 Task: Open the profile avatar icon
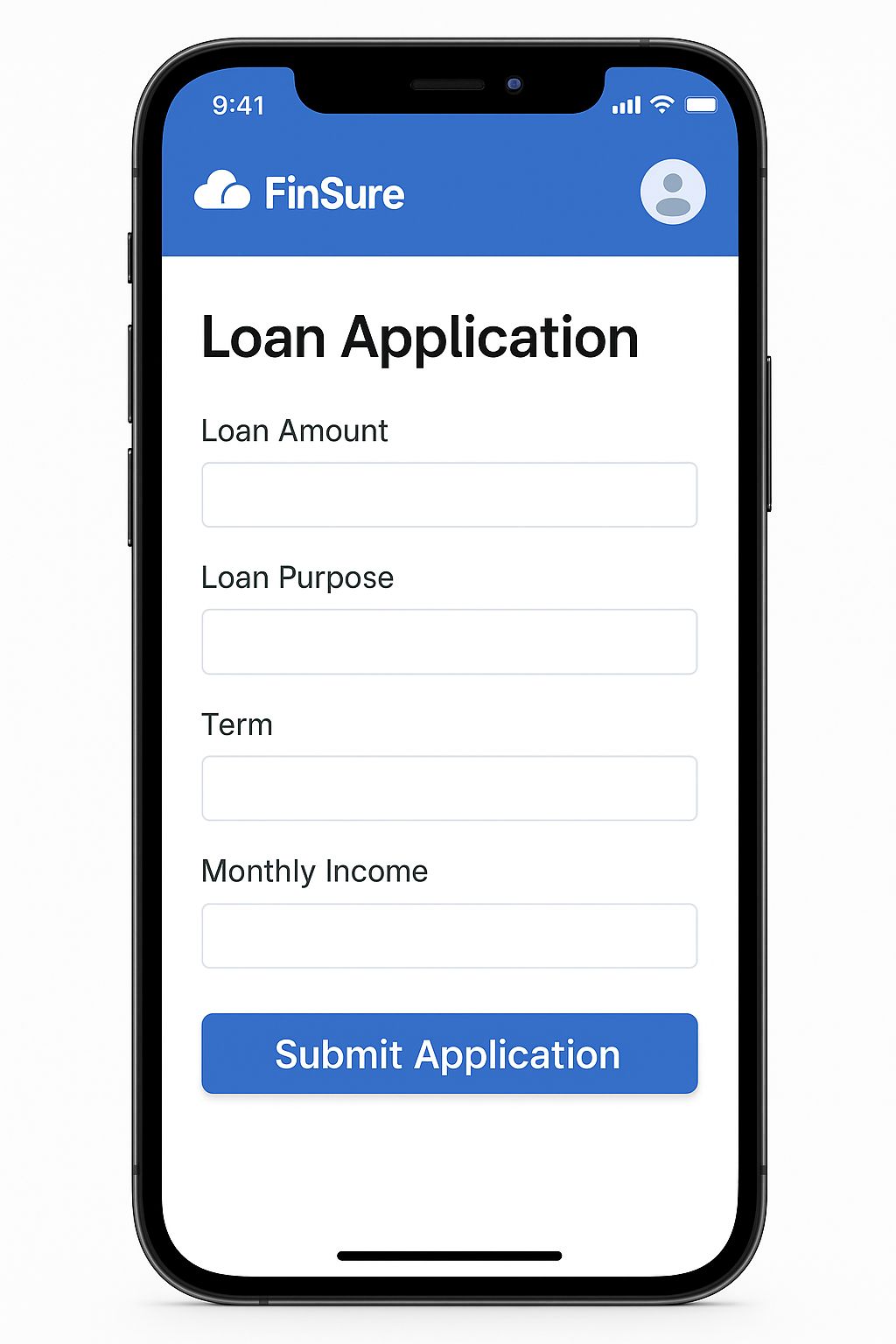[672, 192]
